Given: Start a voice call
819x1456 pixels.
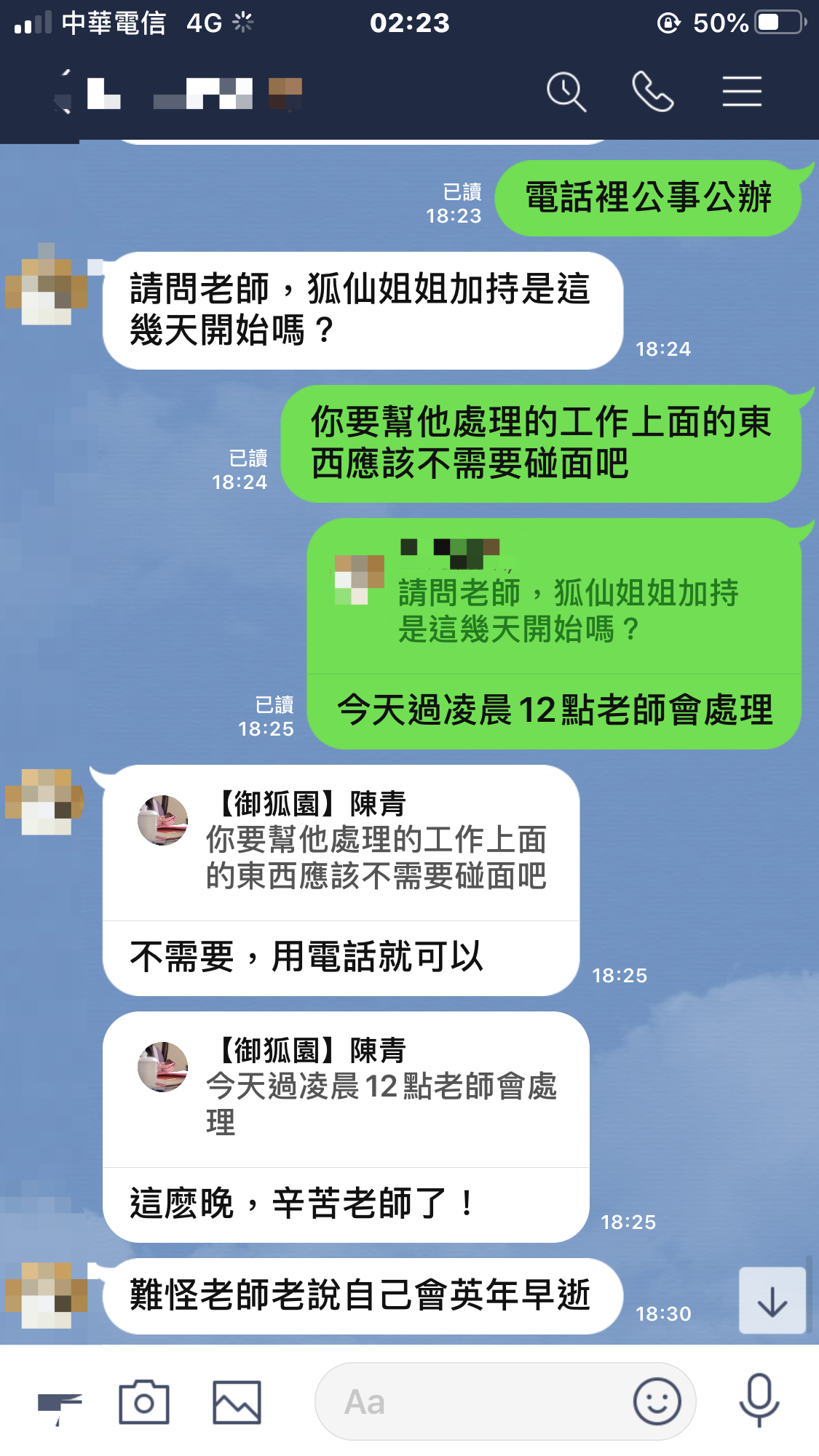Looking at the screenshot, I should [x=652, y=92].
